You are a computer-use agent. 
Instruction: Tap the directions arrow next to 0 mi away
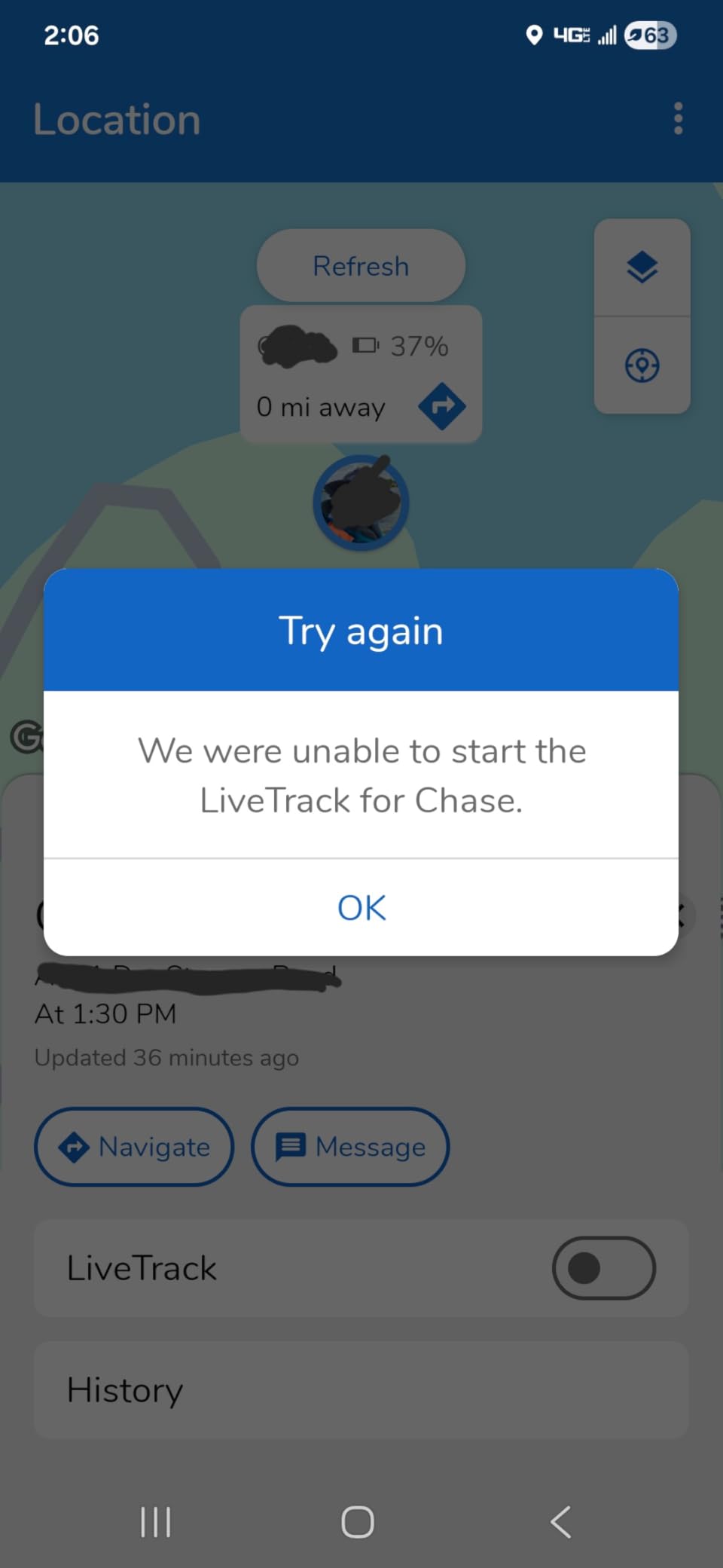(x=442, y=406)
